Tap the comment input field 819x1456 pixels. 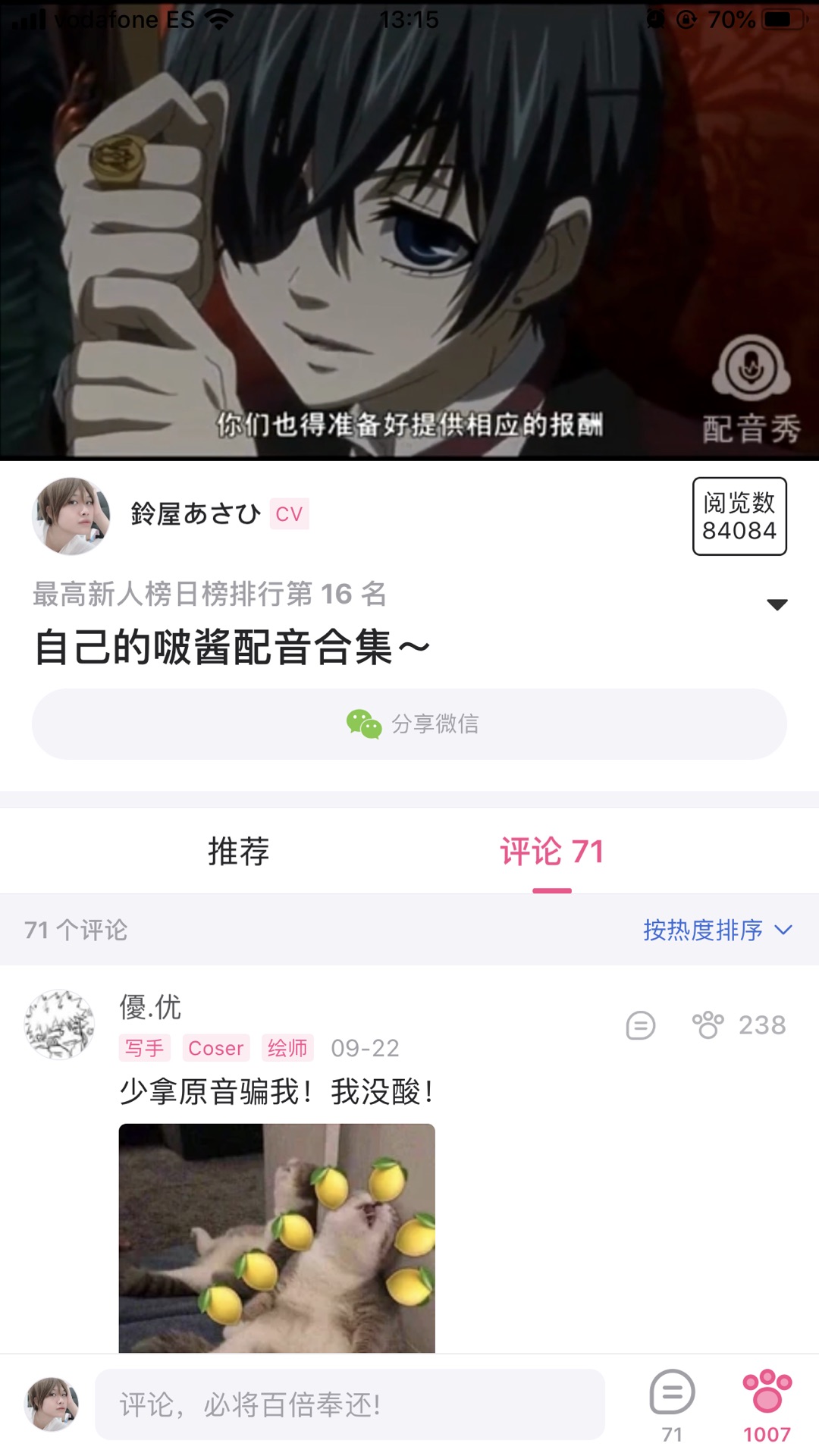pyautogui.click(x=350, y=1404)
